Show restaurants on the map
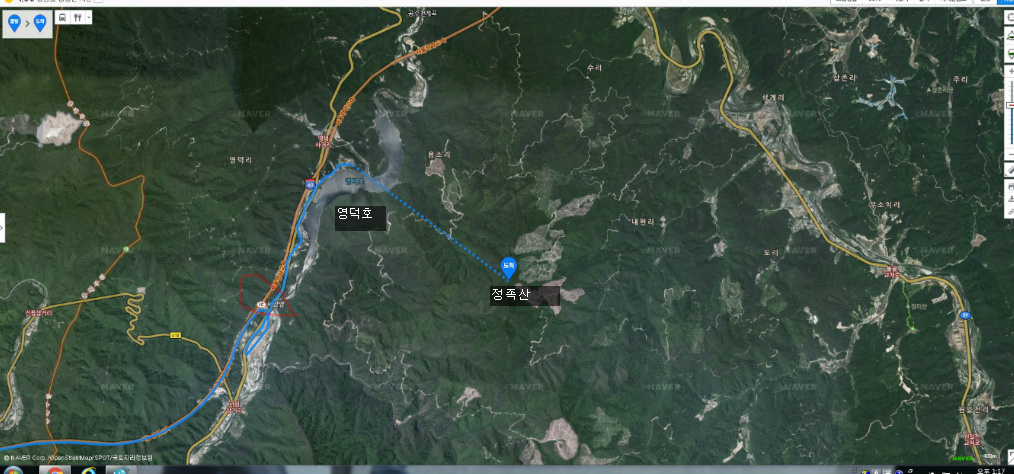1014x474 pixels. (x=77, y=18)
